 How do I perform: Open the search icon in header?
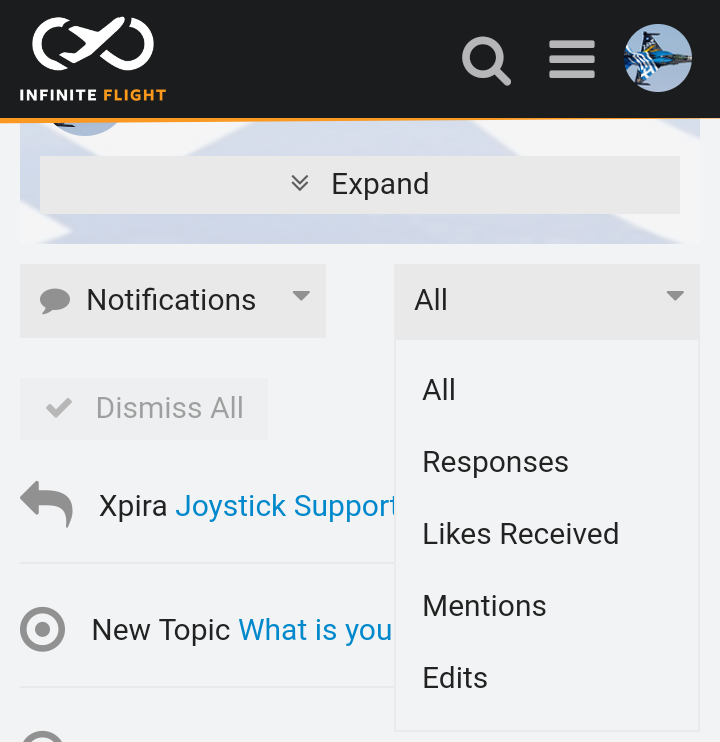click(x=487, y=60)
